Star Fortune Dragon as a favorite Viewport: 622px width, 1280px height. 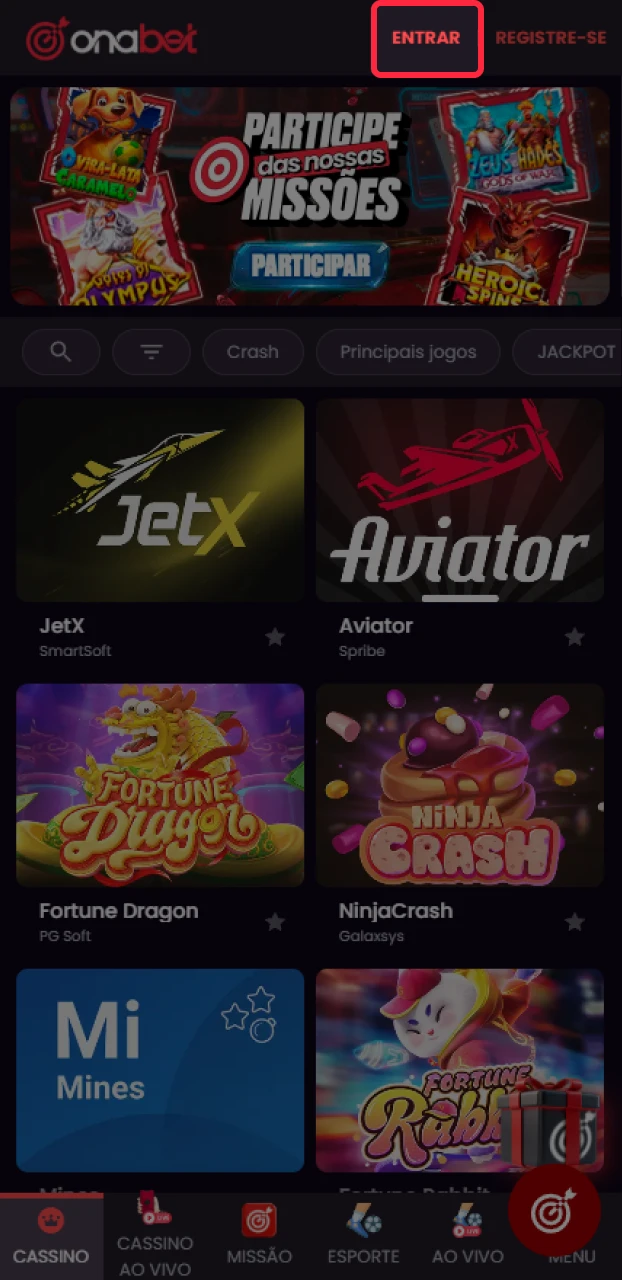pos(275,922)
